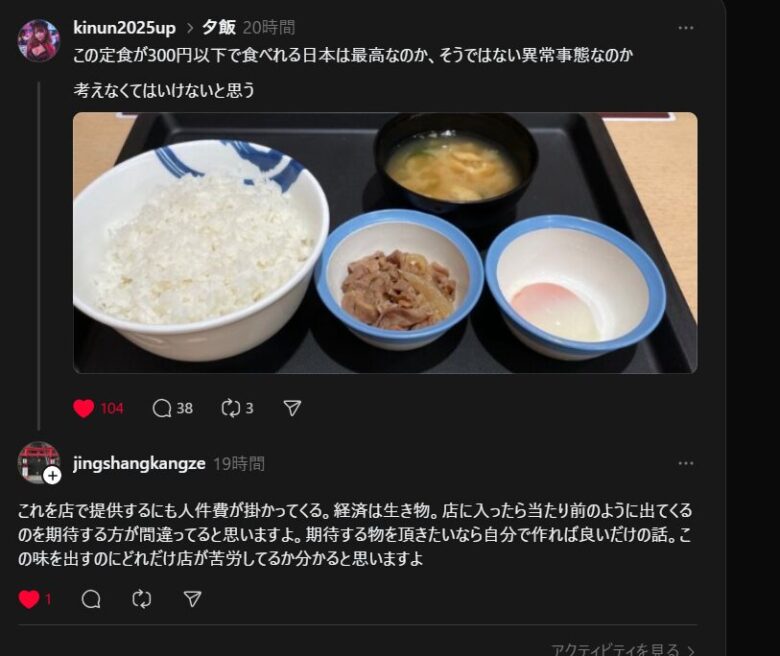Share kinun2025up's post

point(292,408)
